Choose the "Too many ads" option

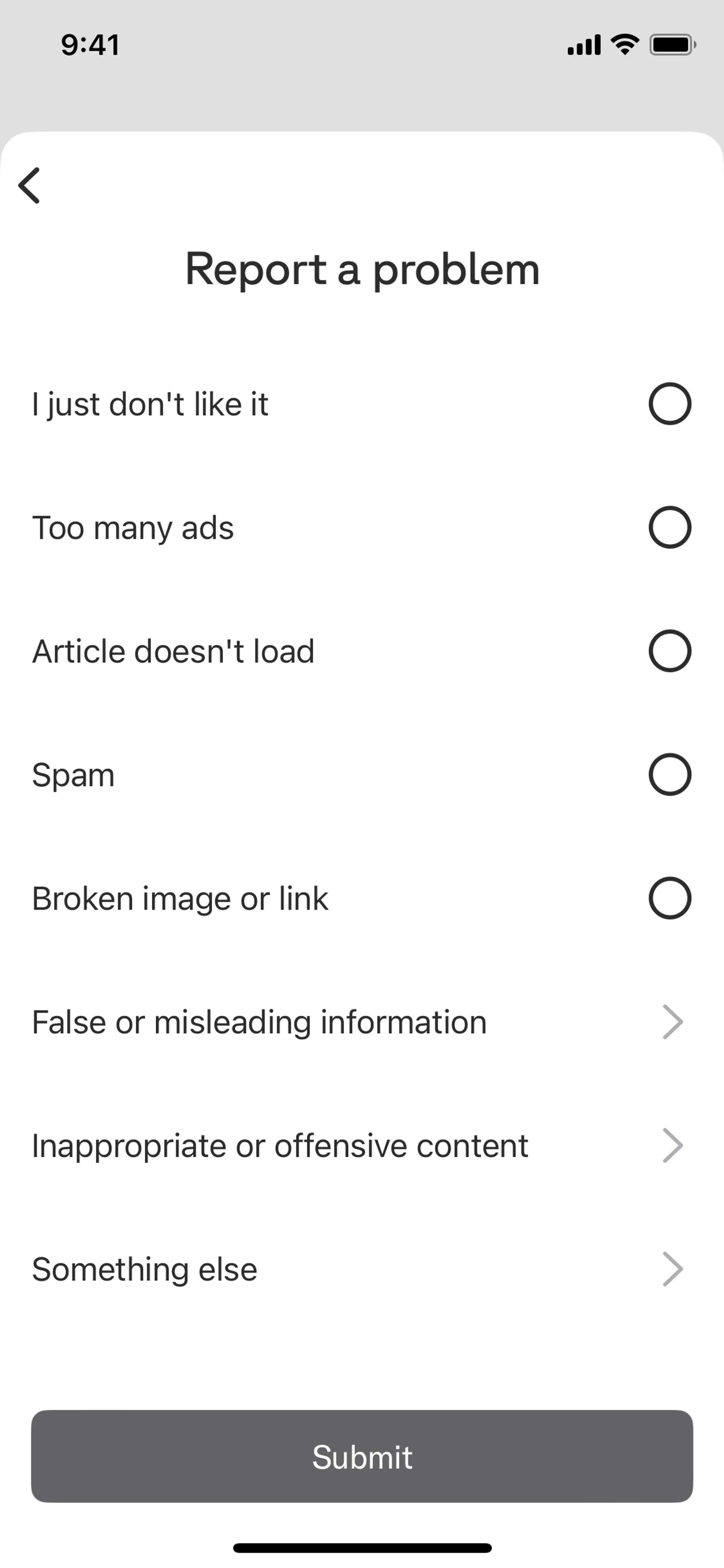362,527
